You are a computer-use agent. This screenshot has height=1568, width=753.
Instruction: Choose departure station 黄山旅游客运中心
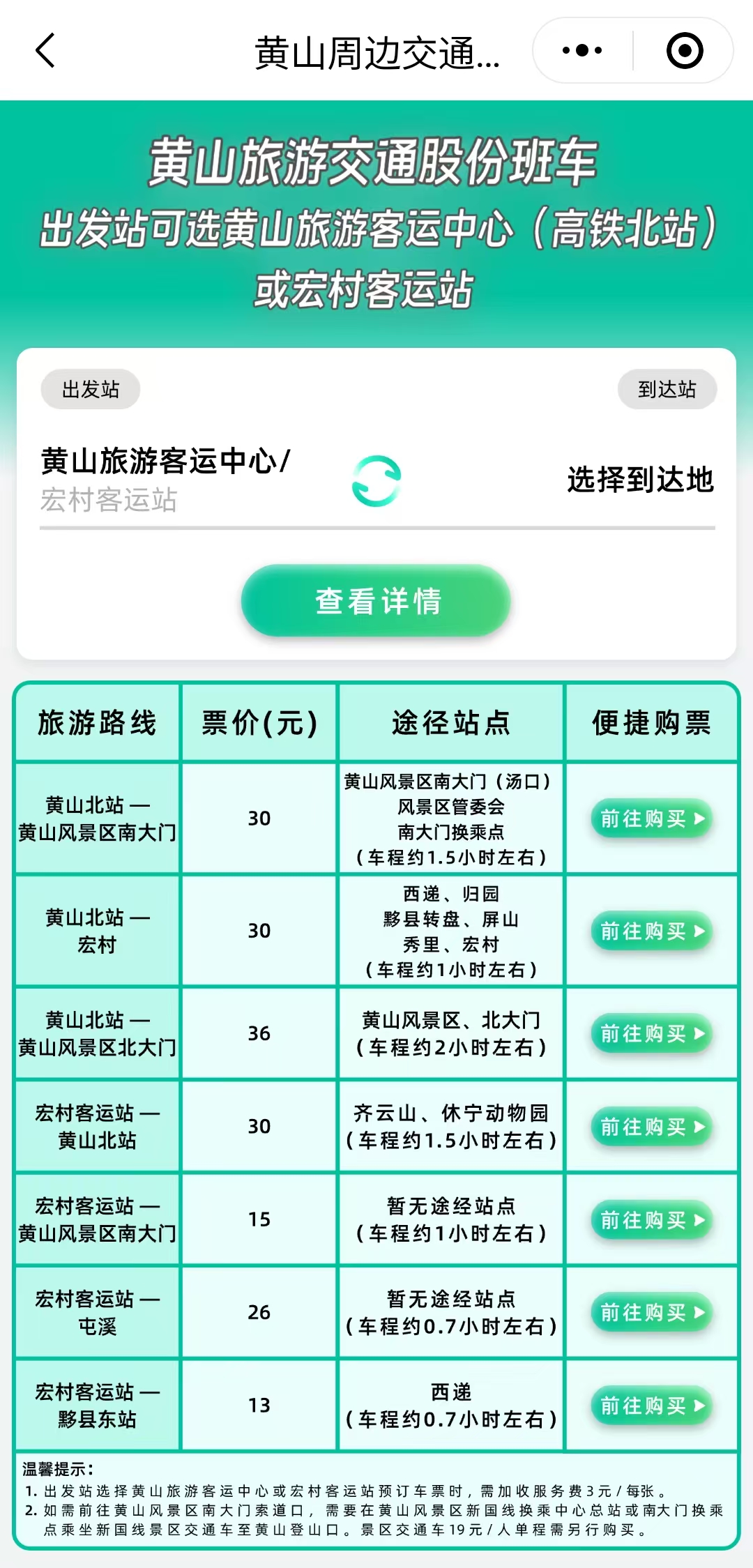[166, 462]
